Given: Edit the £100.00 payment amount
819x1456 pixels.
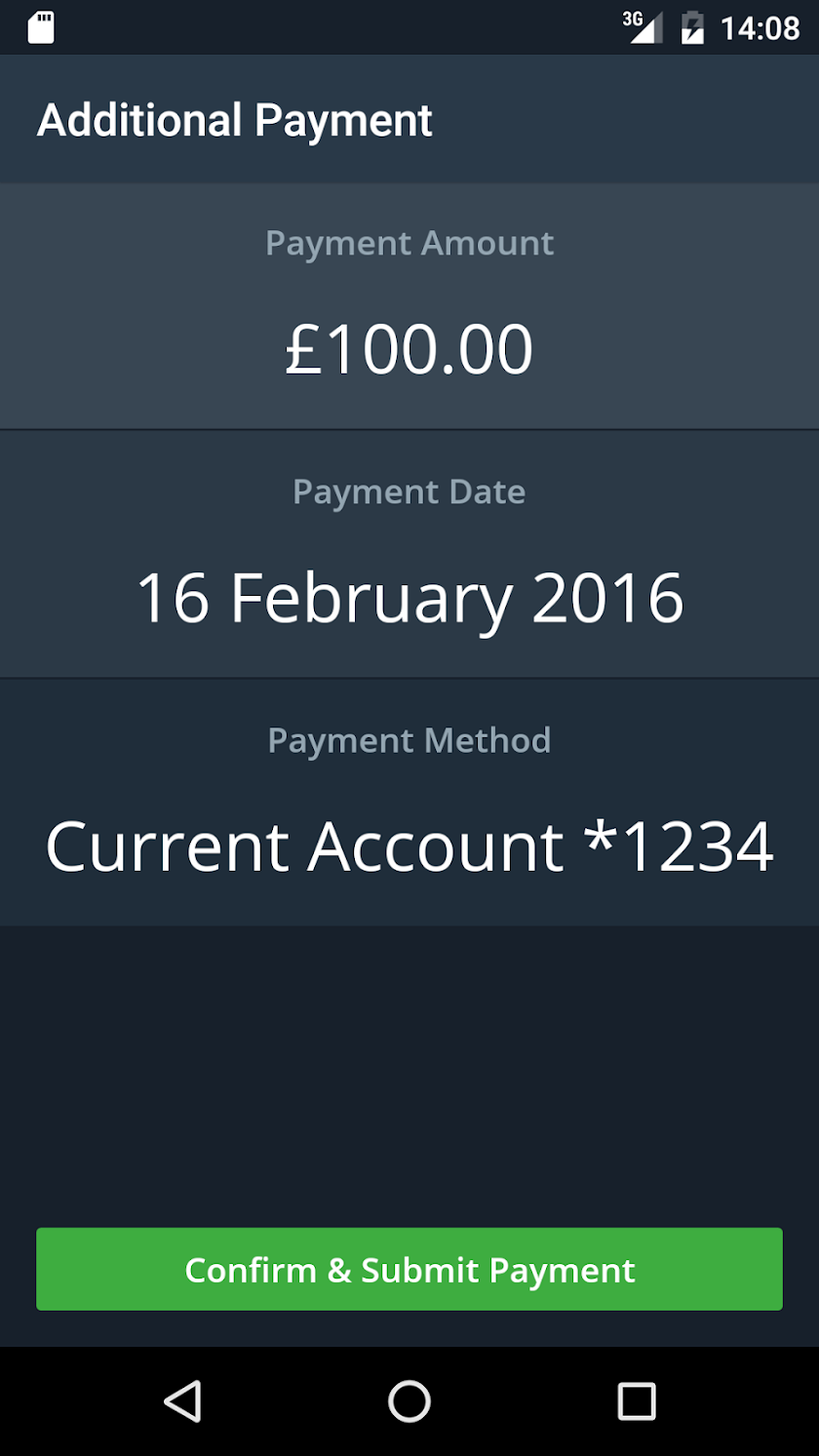Looking at the screenshot, I should 409,349.
